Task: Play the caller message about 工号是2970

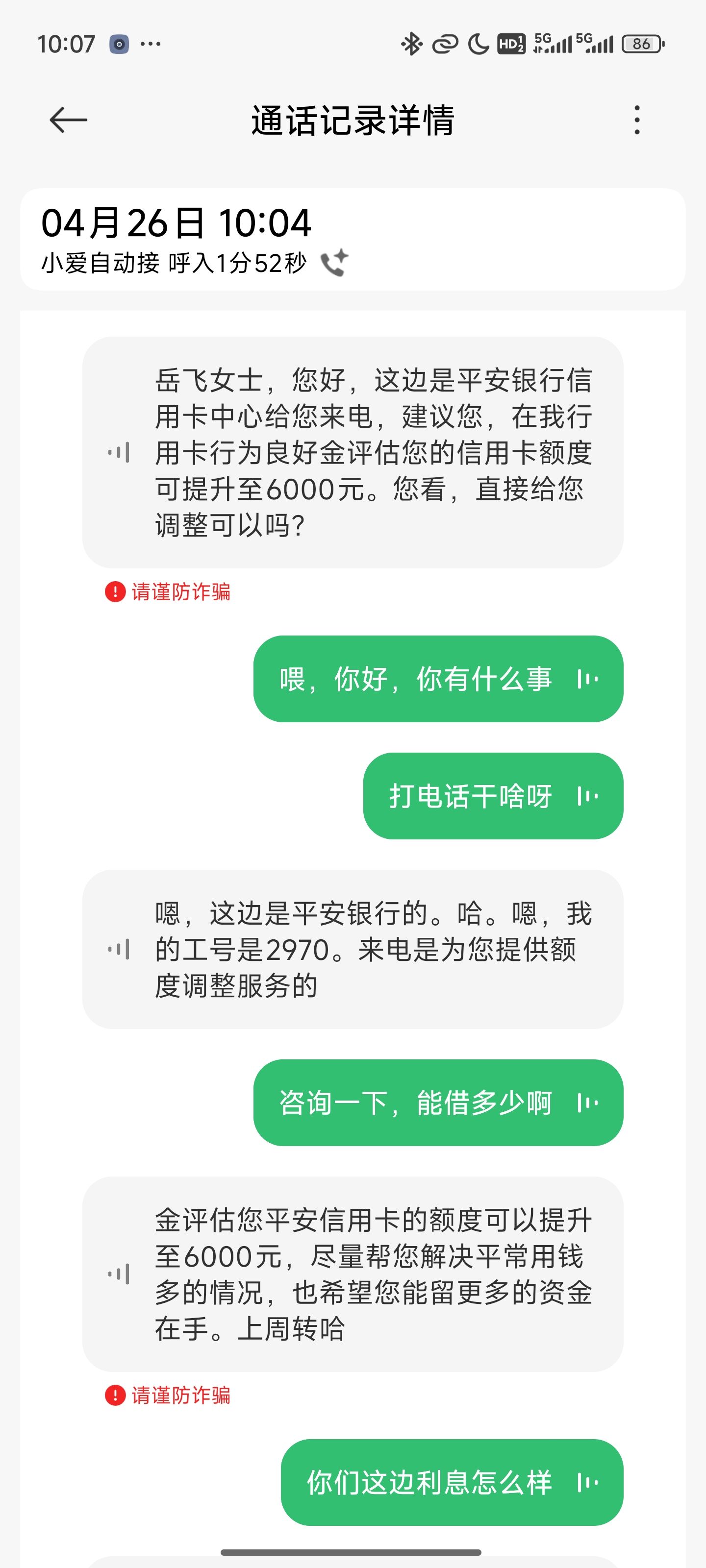Action: [x=119, y=949]
